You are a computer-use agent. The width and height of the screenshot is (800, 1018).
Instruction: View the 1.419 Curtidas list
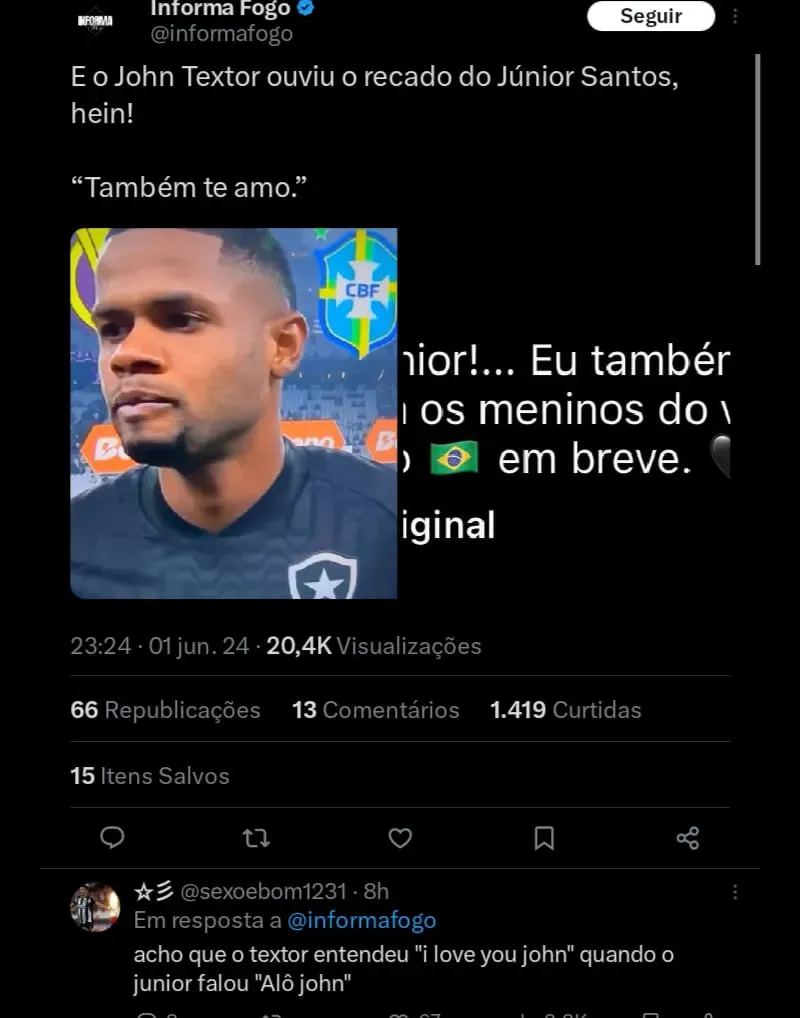tap(566, 710)
